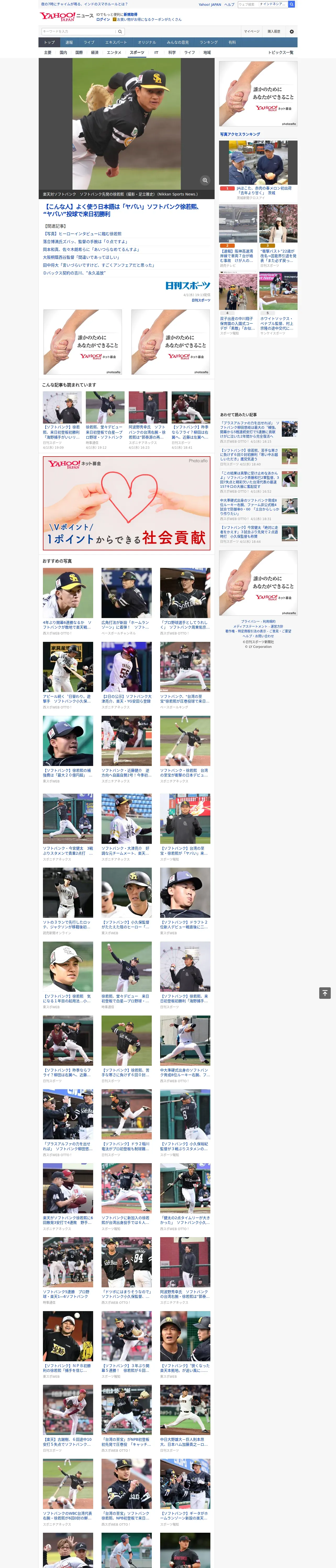Open photo ranking item JAはこた 赤肉の春メロン

click(x=258, y=170)
